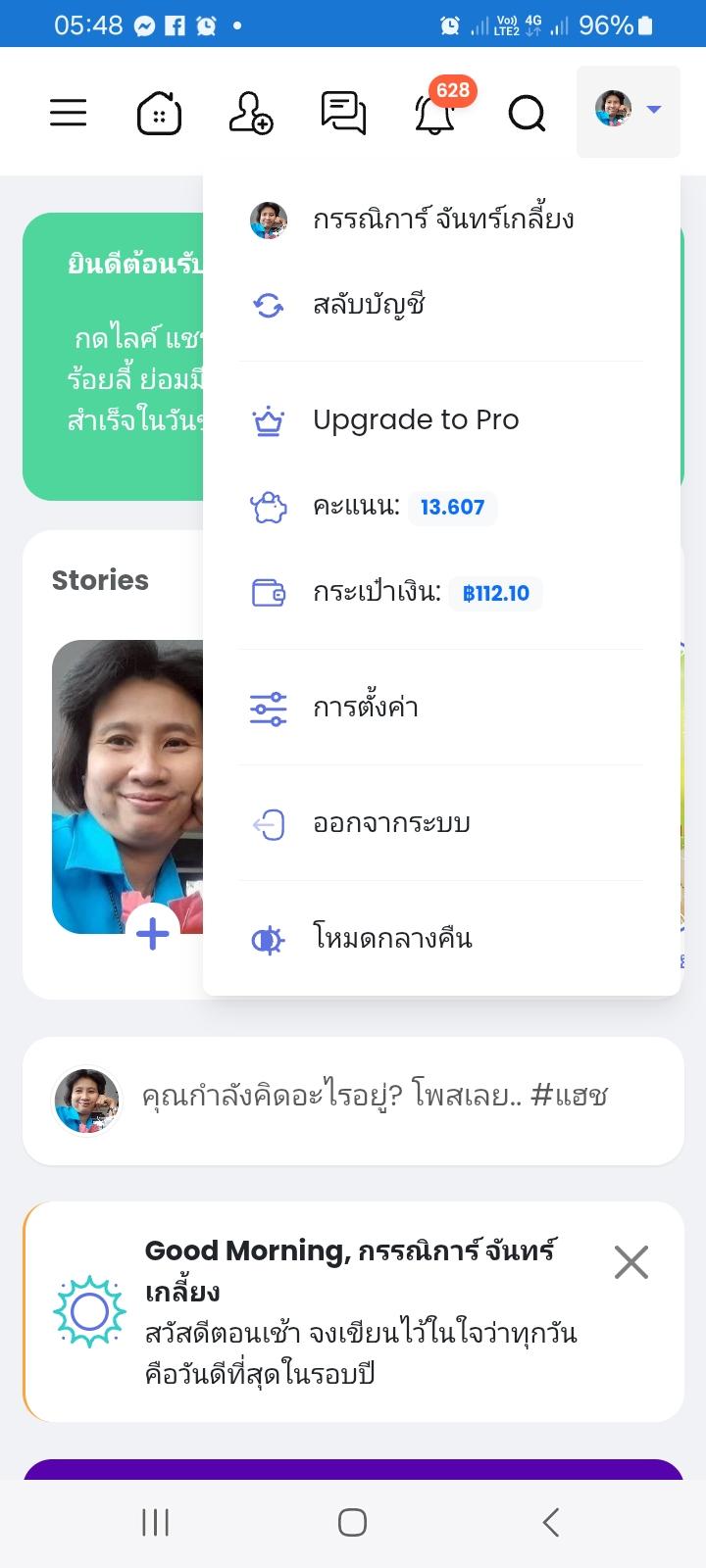The height and width of the screenshot is (1568, 706).
Task: Enable โหมดกลางคืน night mode
Action: (441, 939)
